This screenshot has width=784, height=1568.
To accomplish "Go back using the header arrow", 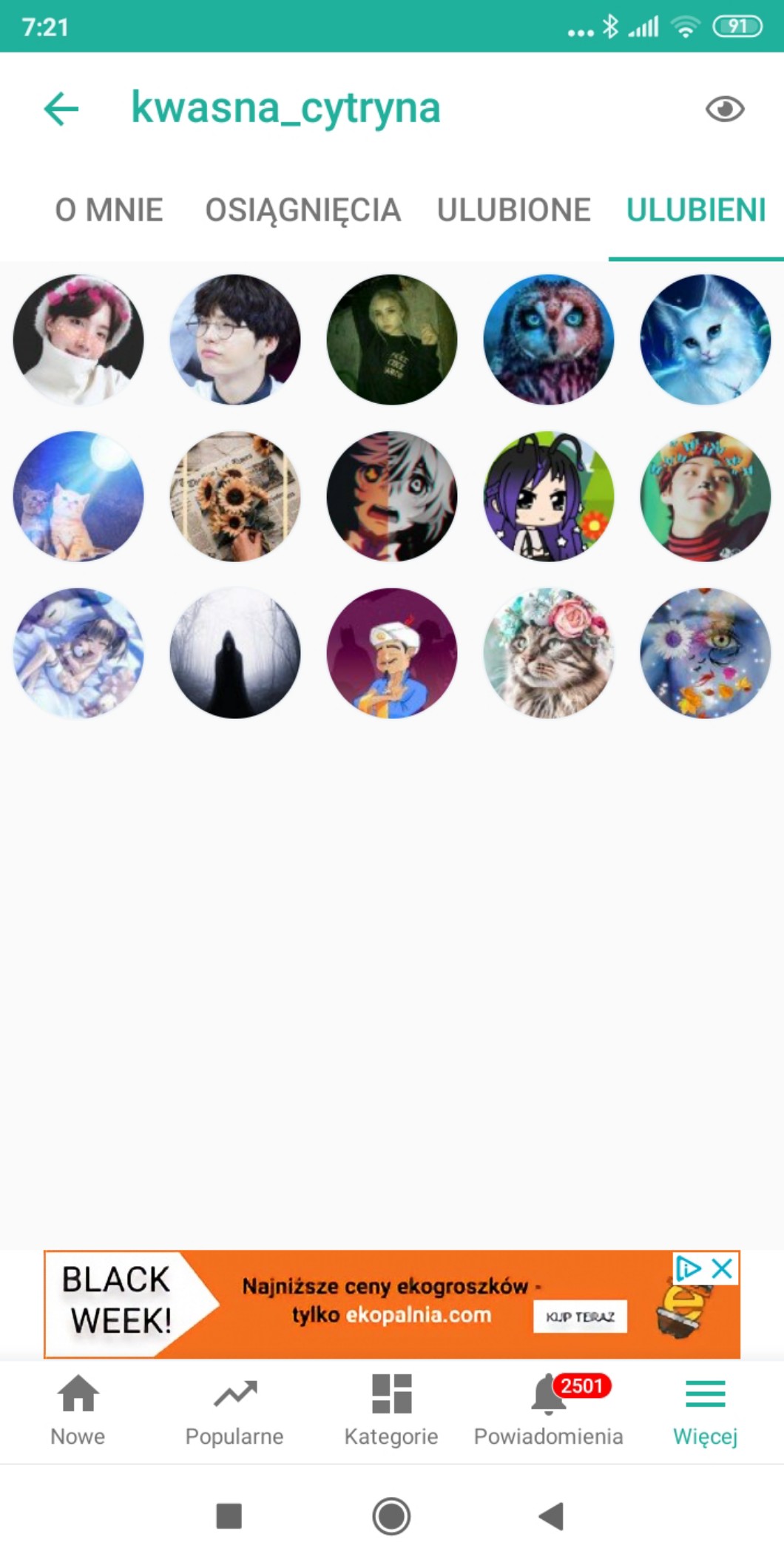I will [x=61, y=109].
